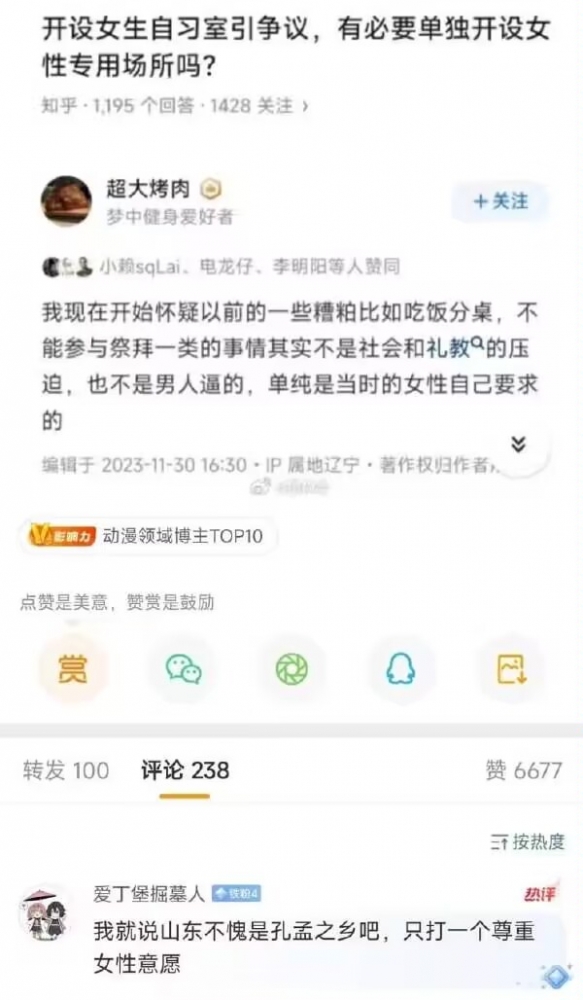This screenshot has width=583, height=1000.
Task: Share to WeChat Moments with the green circle icon
Action: click(292, 669)
